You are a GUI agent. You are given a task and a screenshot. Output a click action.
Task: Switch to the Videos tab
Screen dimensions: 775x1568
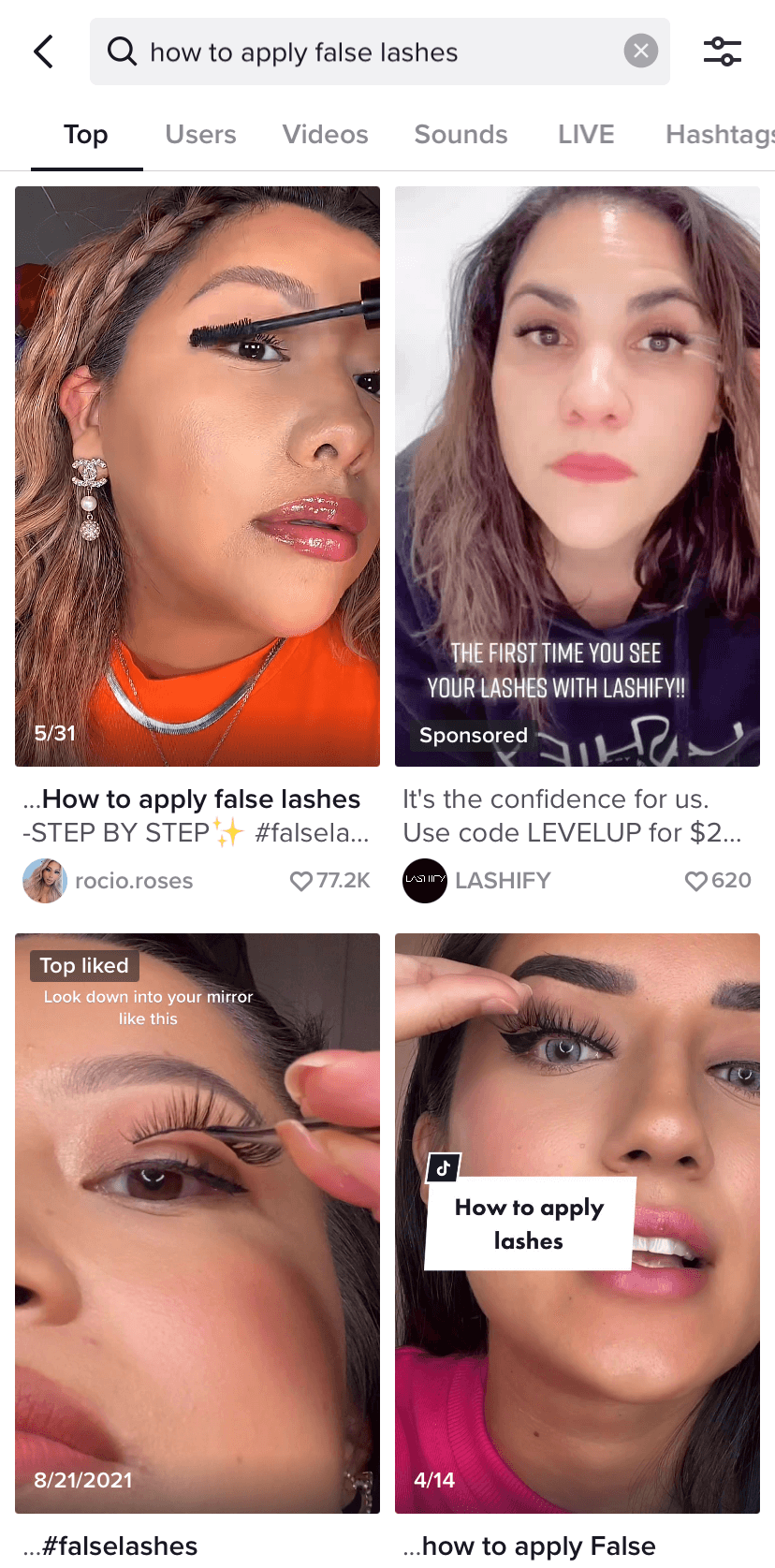[325, 134]
